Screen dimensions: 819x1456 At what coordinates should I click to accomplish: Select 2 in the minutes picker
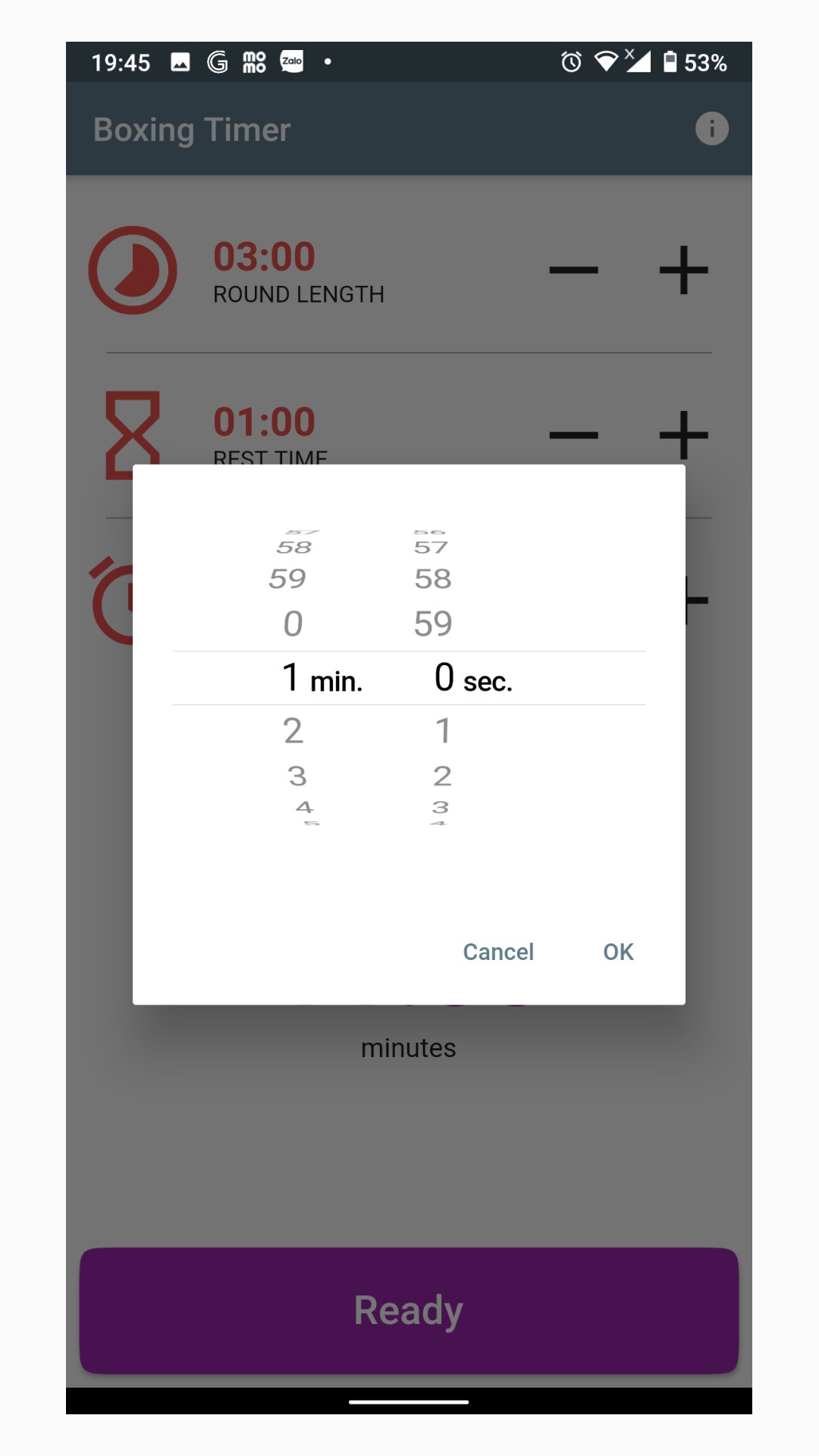(x=293, y=731)
